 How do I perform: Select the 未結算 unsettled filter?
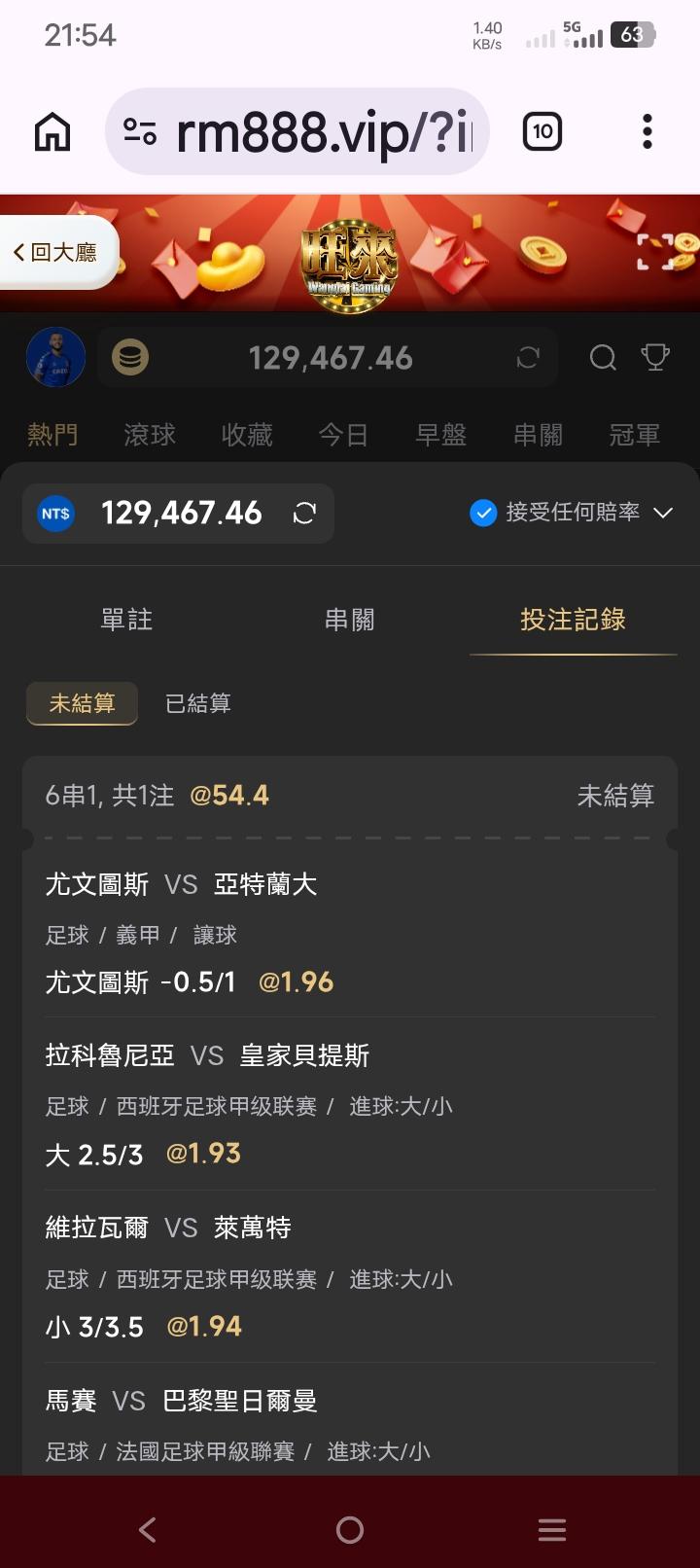point(82,703)
